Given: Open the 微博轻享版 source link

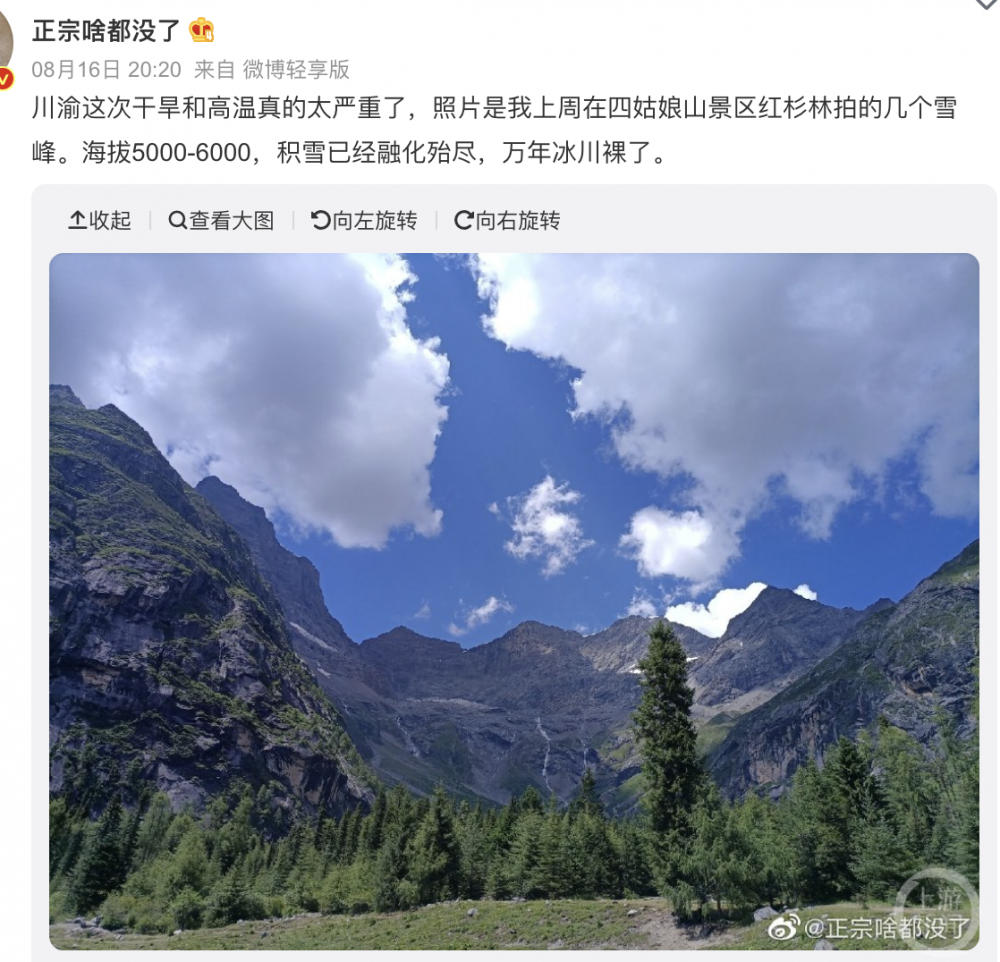Looking at the screenshot, I should coord(296,69).
